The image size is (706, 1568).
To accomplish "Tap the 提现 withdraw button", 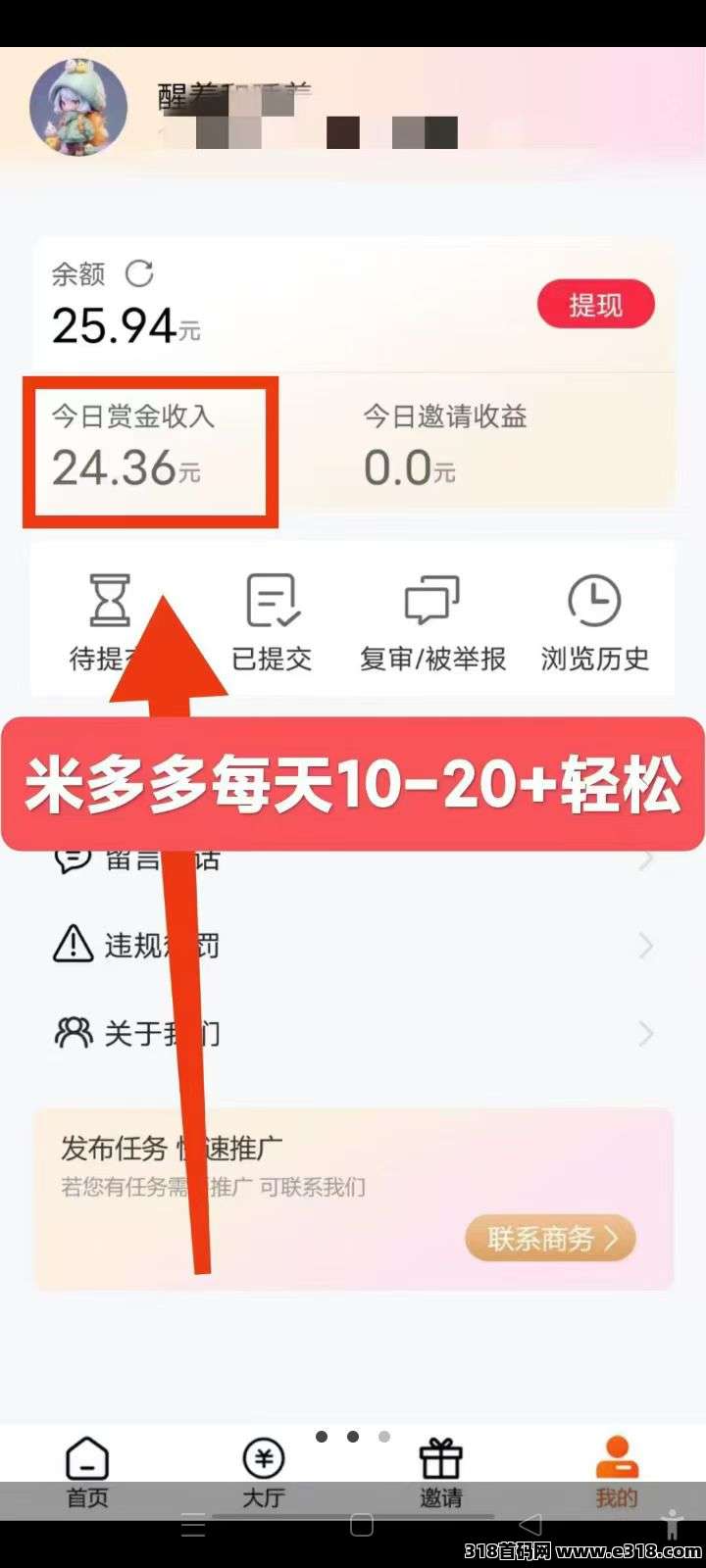I will click(x=595, y=305).
